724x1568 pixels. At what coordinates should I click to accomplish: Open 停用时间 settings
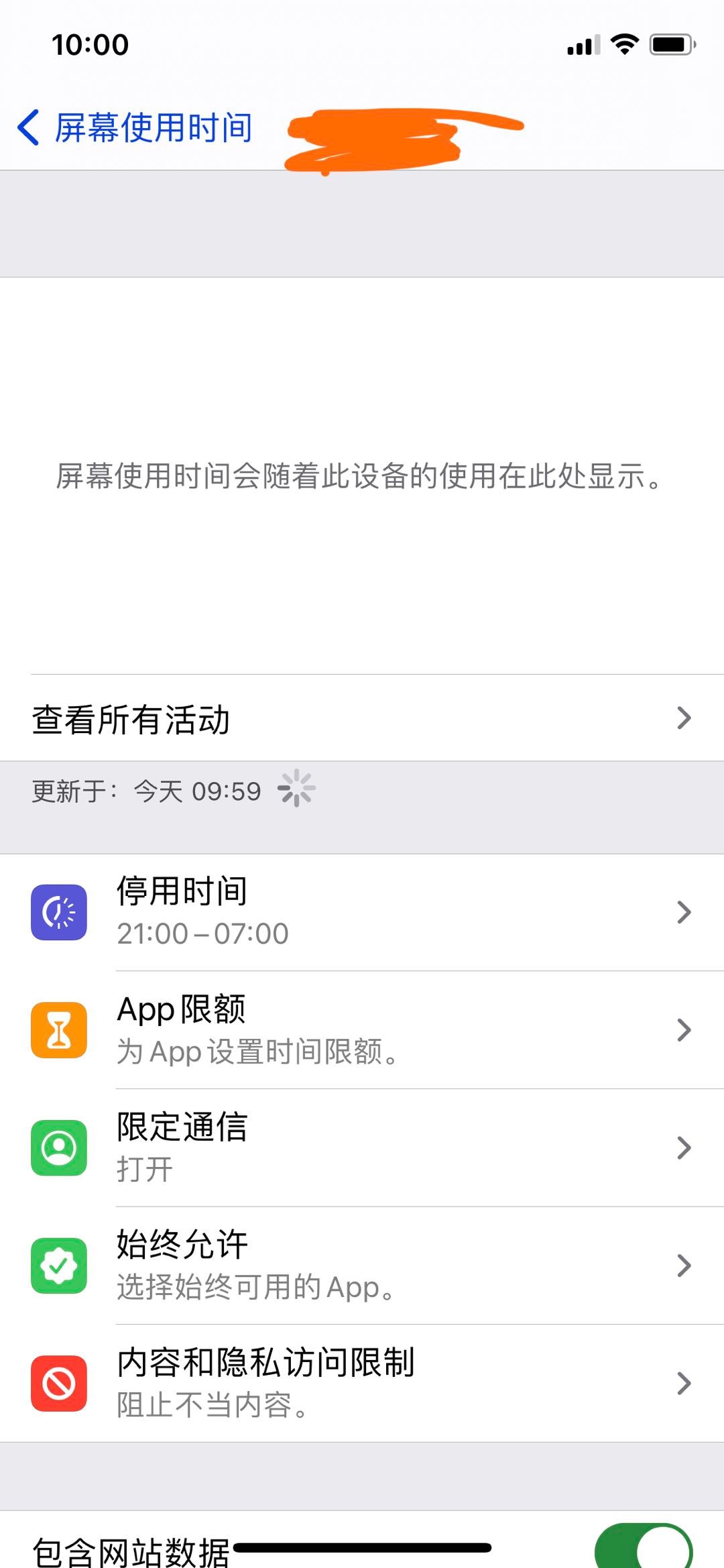coord(362,912)
